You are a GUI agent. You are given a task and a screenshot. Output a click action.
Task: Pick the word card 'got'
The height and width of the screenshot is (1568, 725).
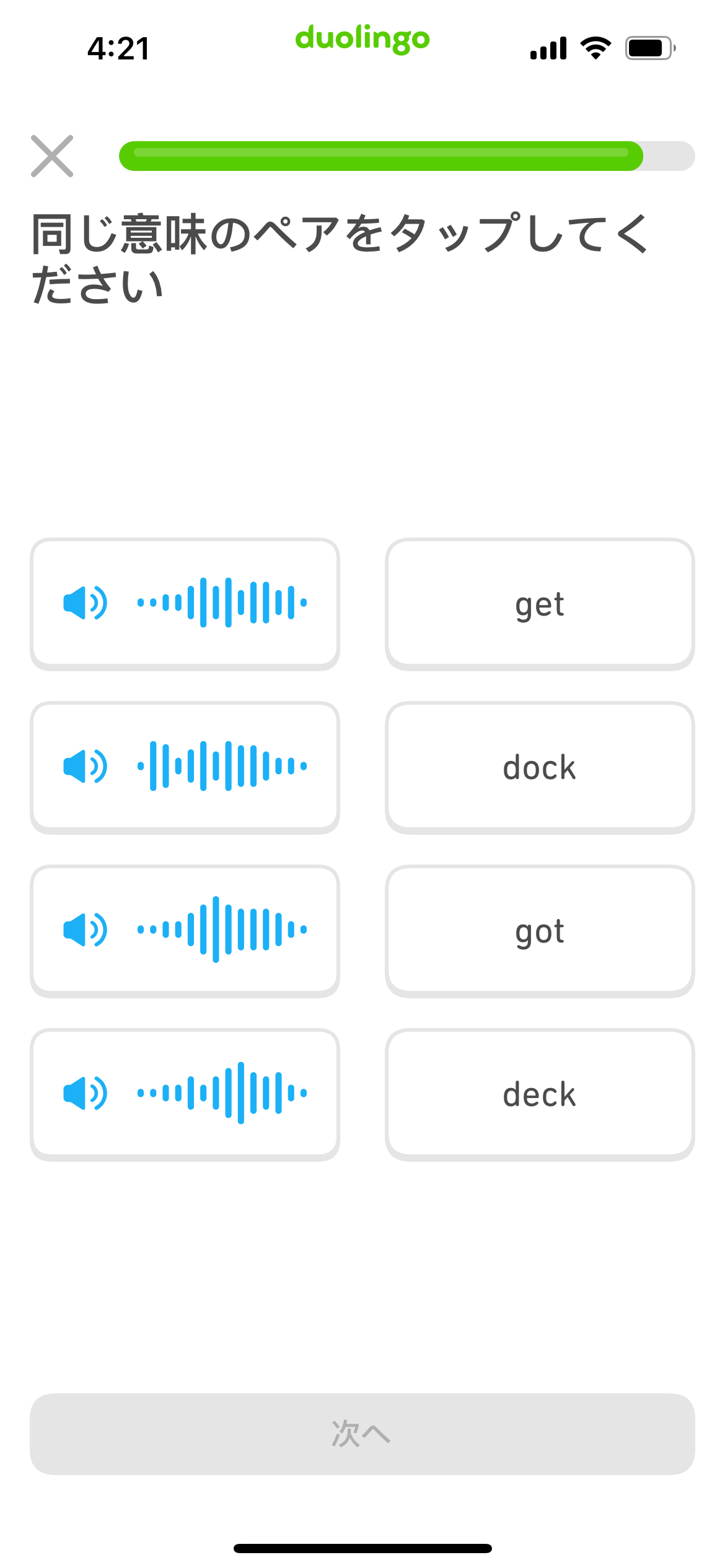click(x=539, y=930)
